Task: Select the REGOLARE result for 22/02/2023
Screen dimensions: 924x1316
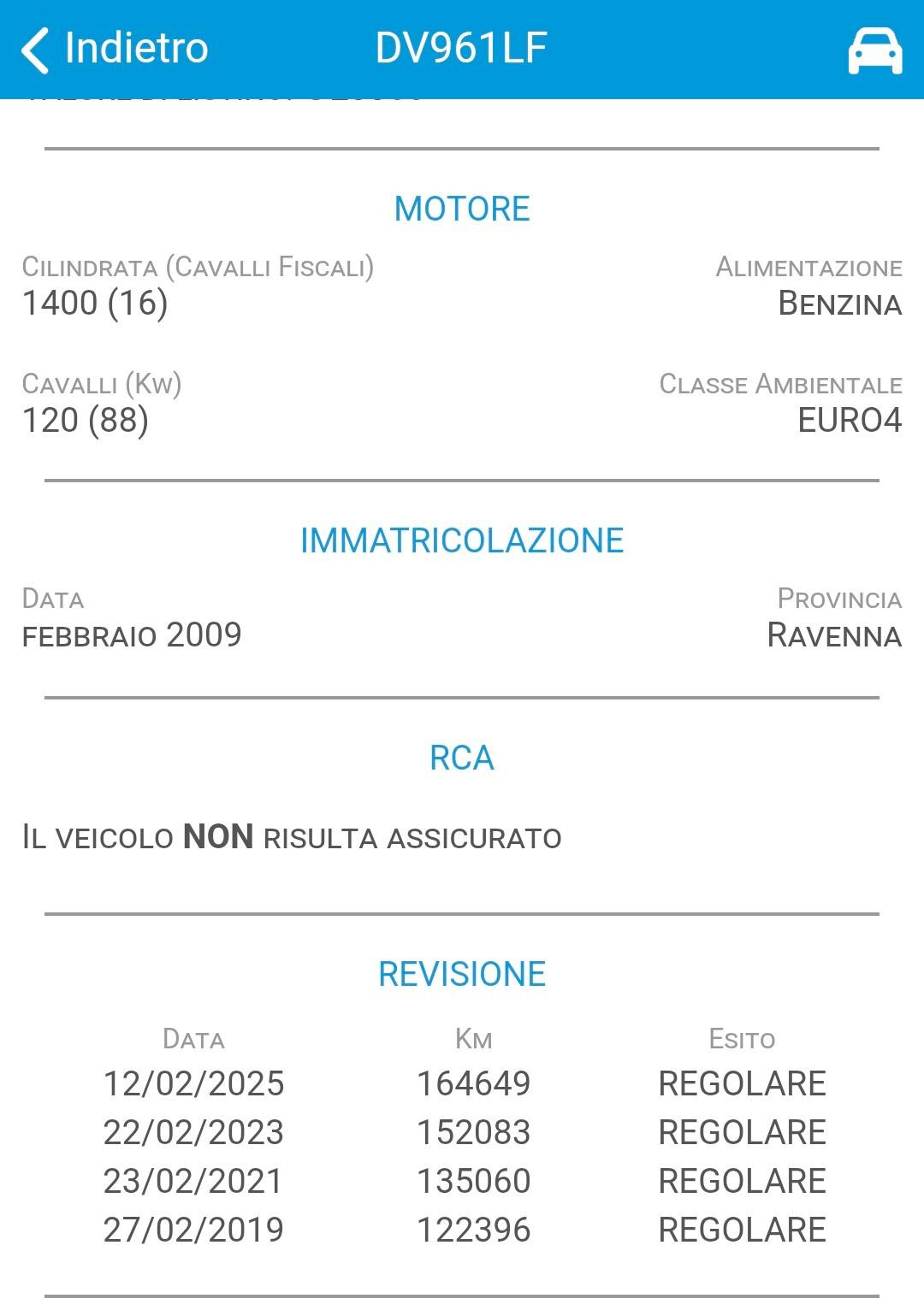Action: click(x=742, y=1132)
